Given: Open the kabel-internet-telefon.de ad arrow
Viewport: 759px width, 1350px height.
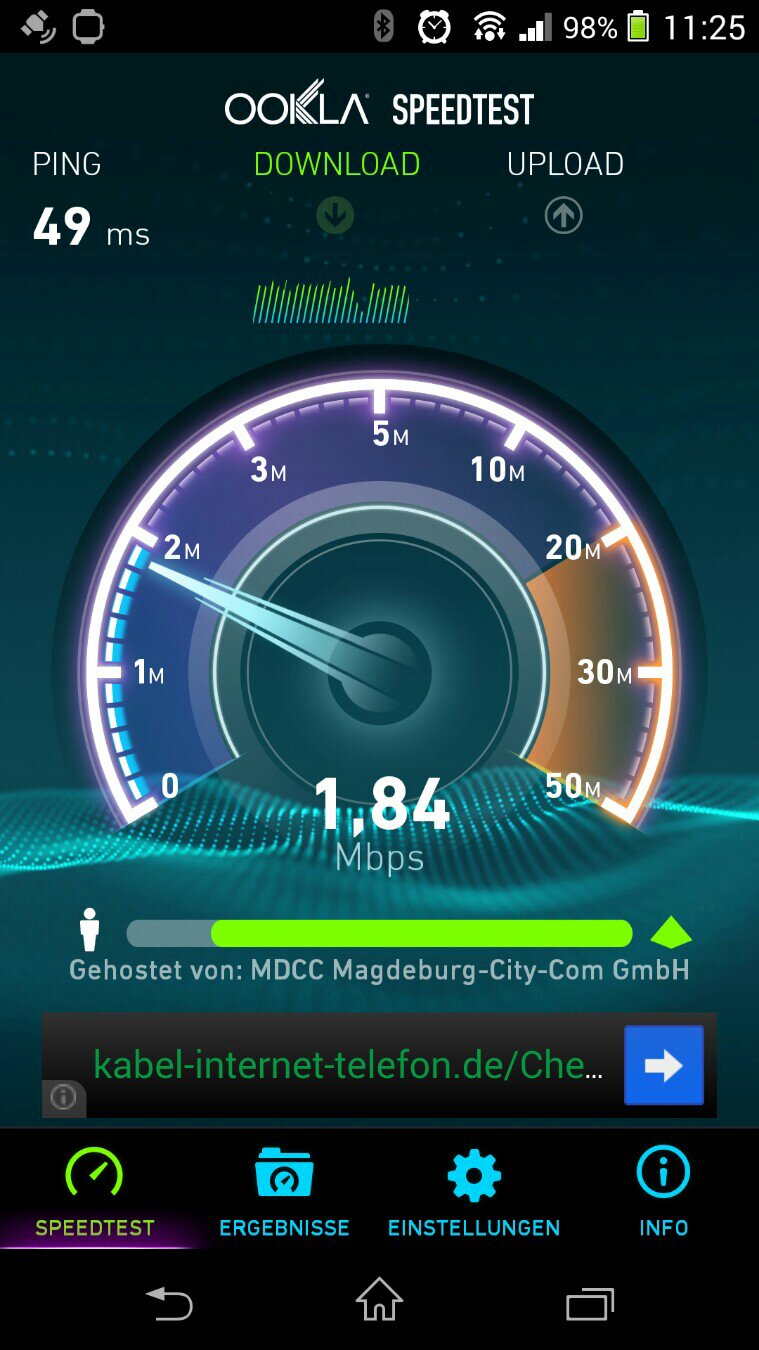Looking at the screenshot, I should 664,1065.
